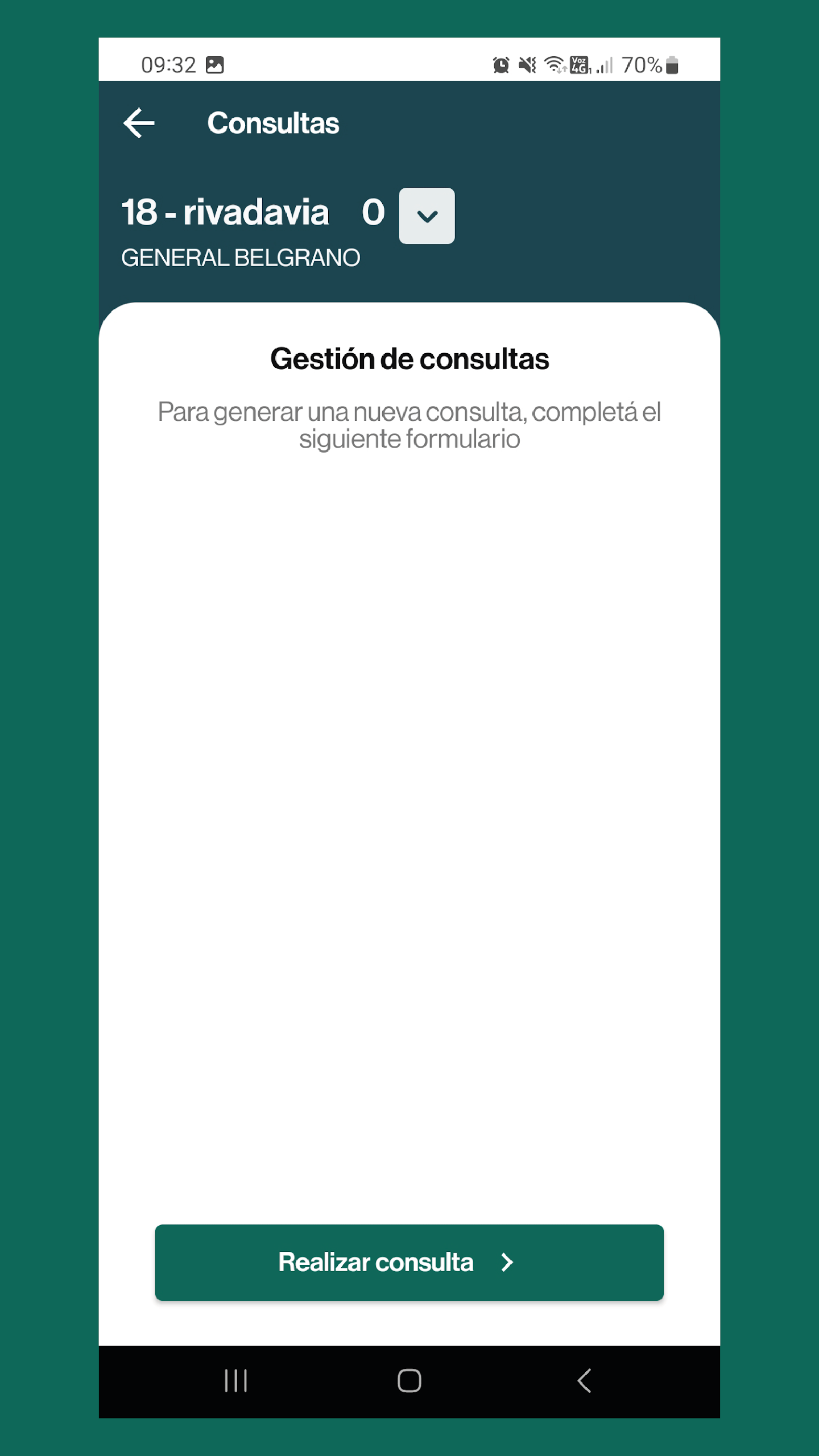
Task: Tap Realizar consulta button
Action: click(x=409, y=1262)
